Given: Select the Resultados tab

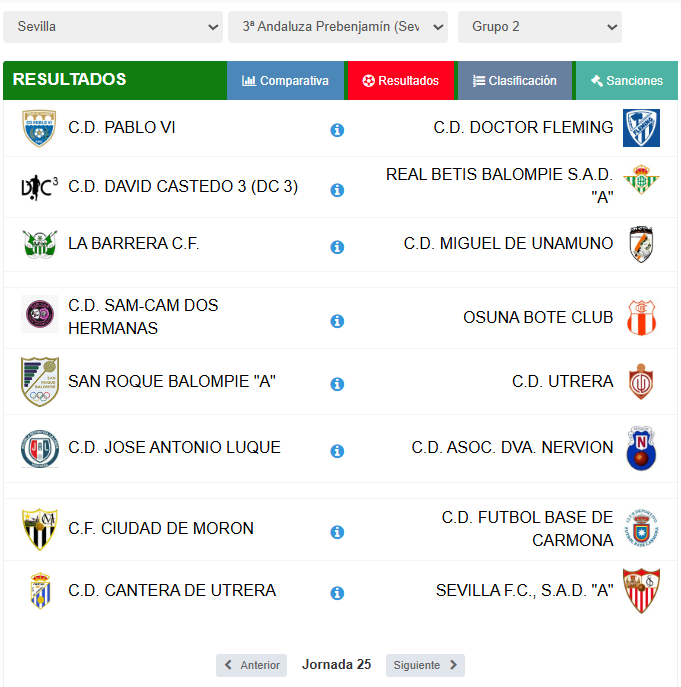Looking at the screenshot, I should pos(400,81).
